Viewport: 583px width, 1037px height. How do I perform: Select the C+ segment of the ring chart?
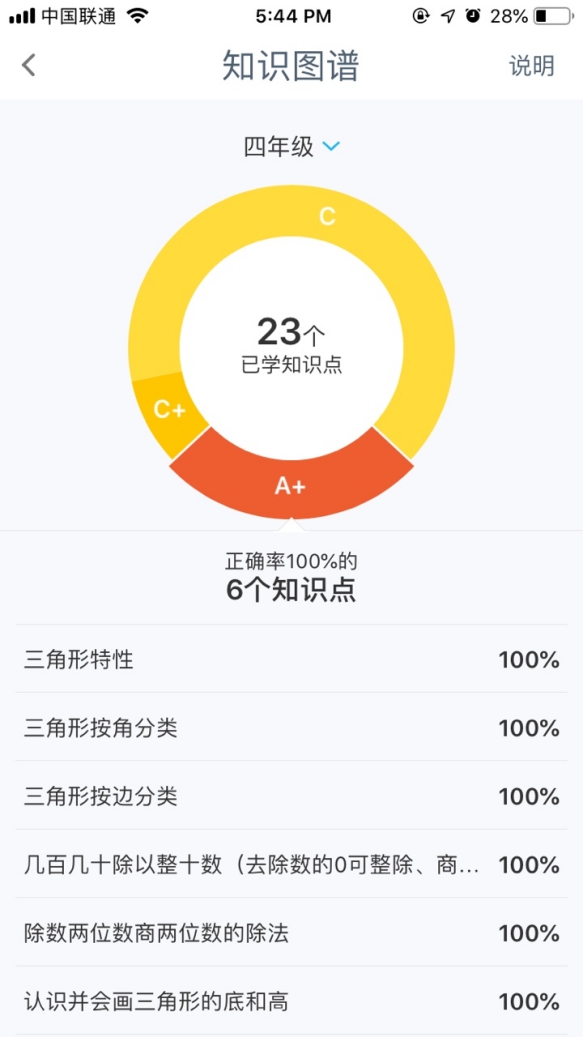(x=170, y=411)
